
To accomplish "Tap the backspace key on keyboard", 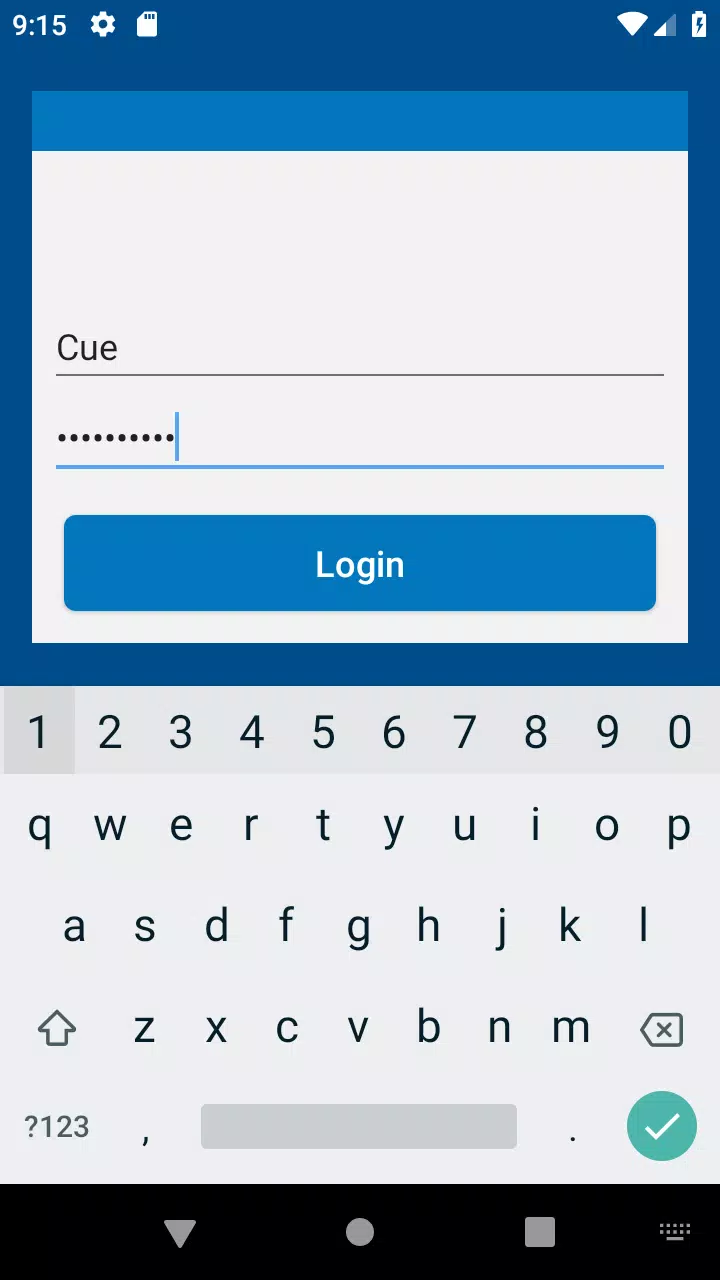I will [661, 1028].
